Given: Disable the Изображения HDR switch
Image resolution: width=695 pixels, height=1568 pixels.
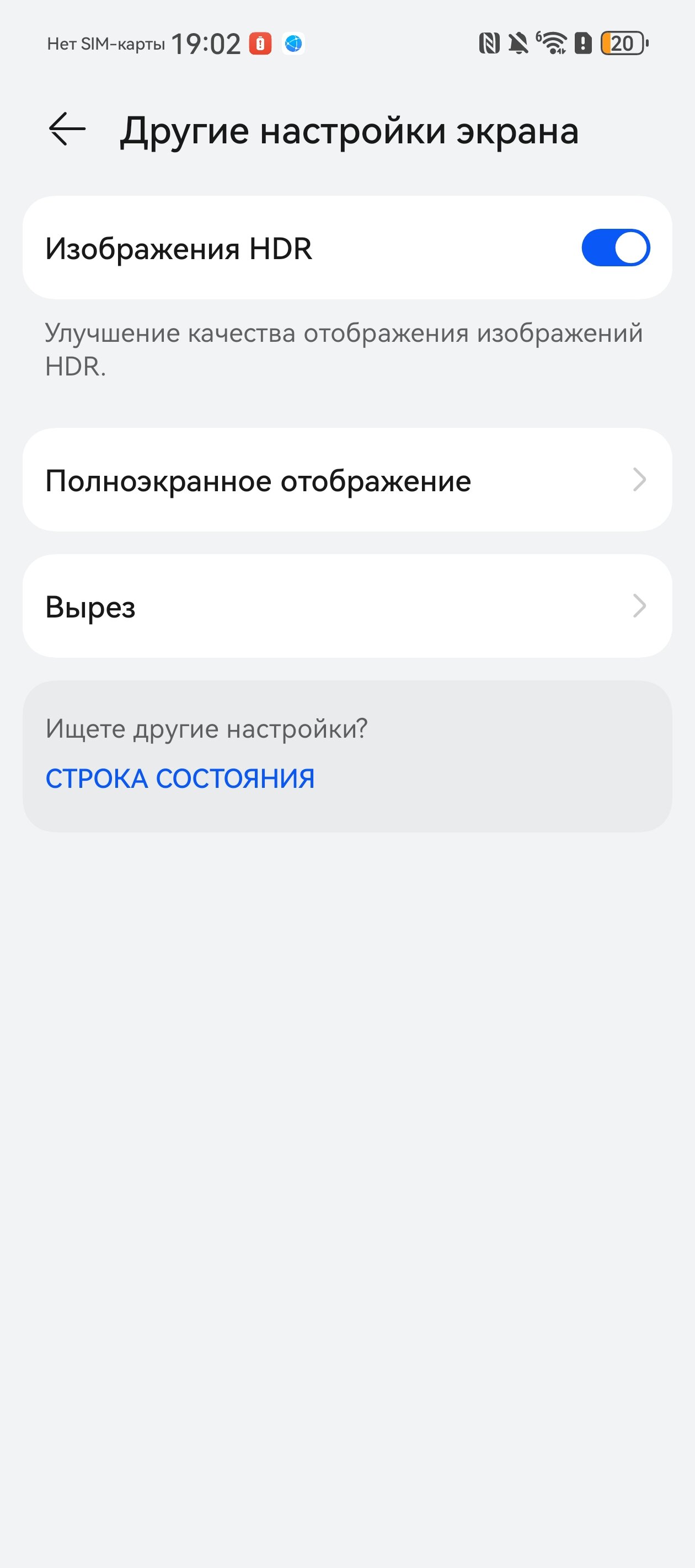Looking at the screenshot, I should 615,248.
